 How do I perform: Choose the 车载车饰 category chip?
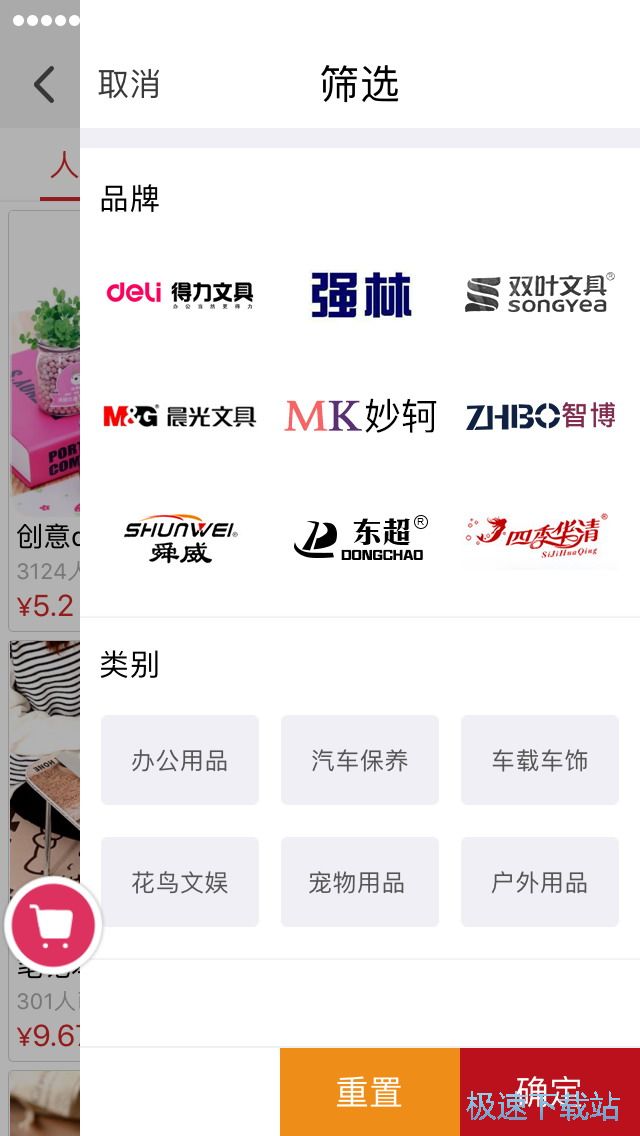[x=540, y=761]
